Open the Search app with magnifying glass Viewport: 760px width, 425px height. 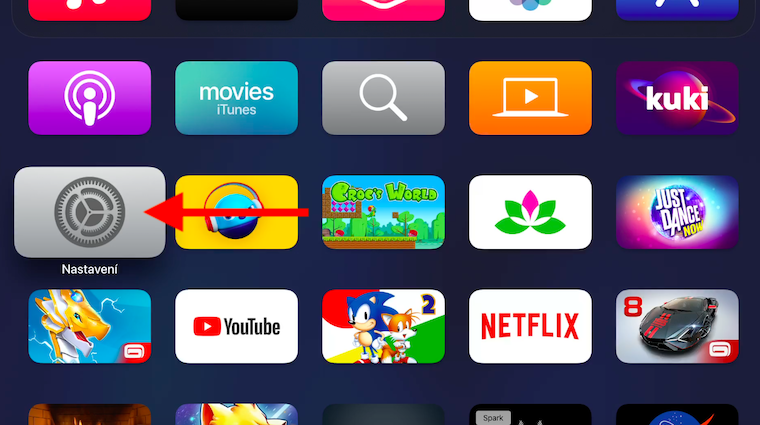click(383, 98)
